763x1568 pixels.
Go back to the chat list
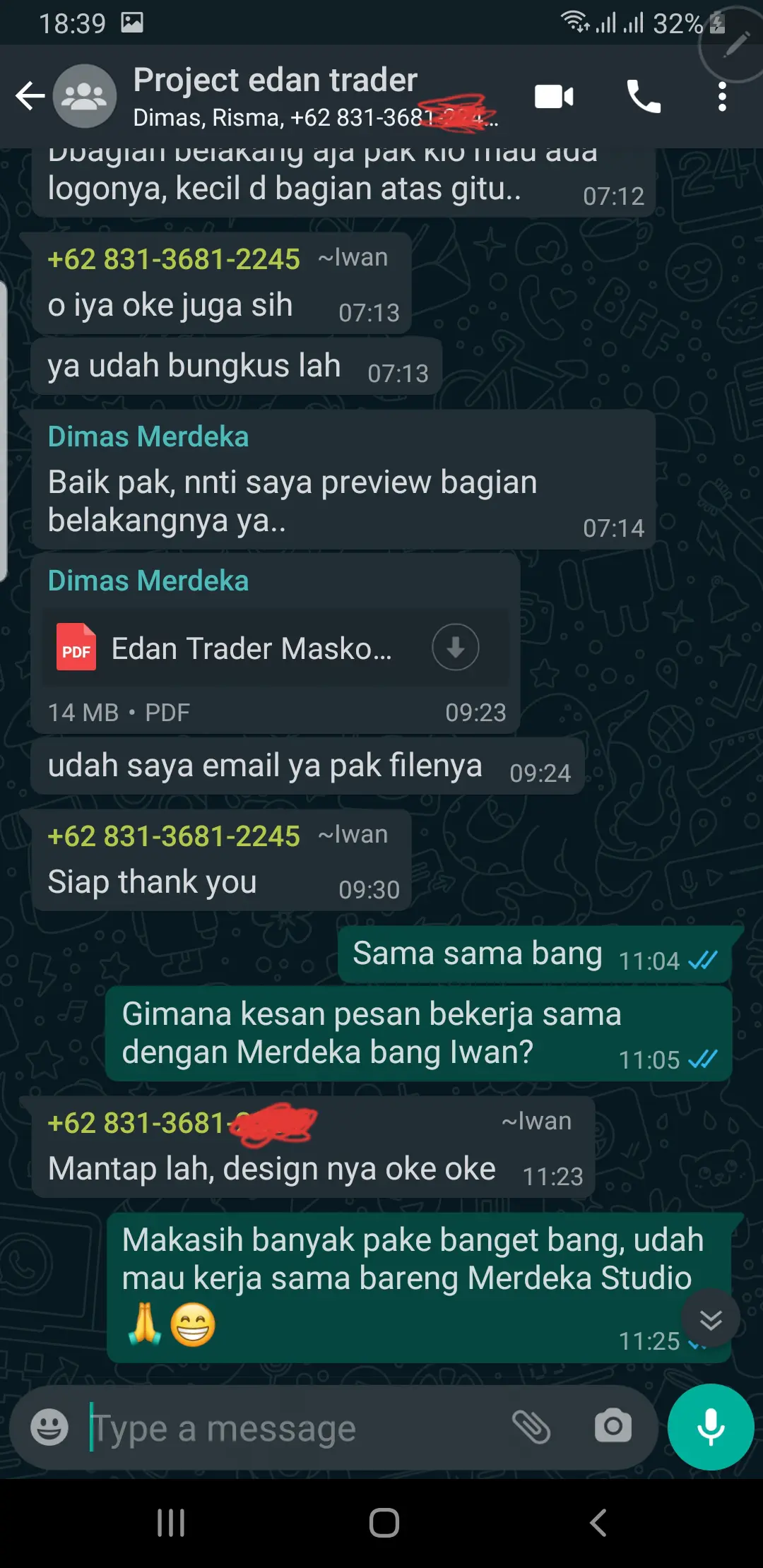30,96
